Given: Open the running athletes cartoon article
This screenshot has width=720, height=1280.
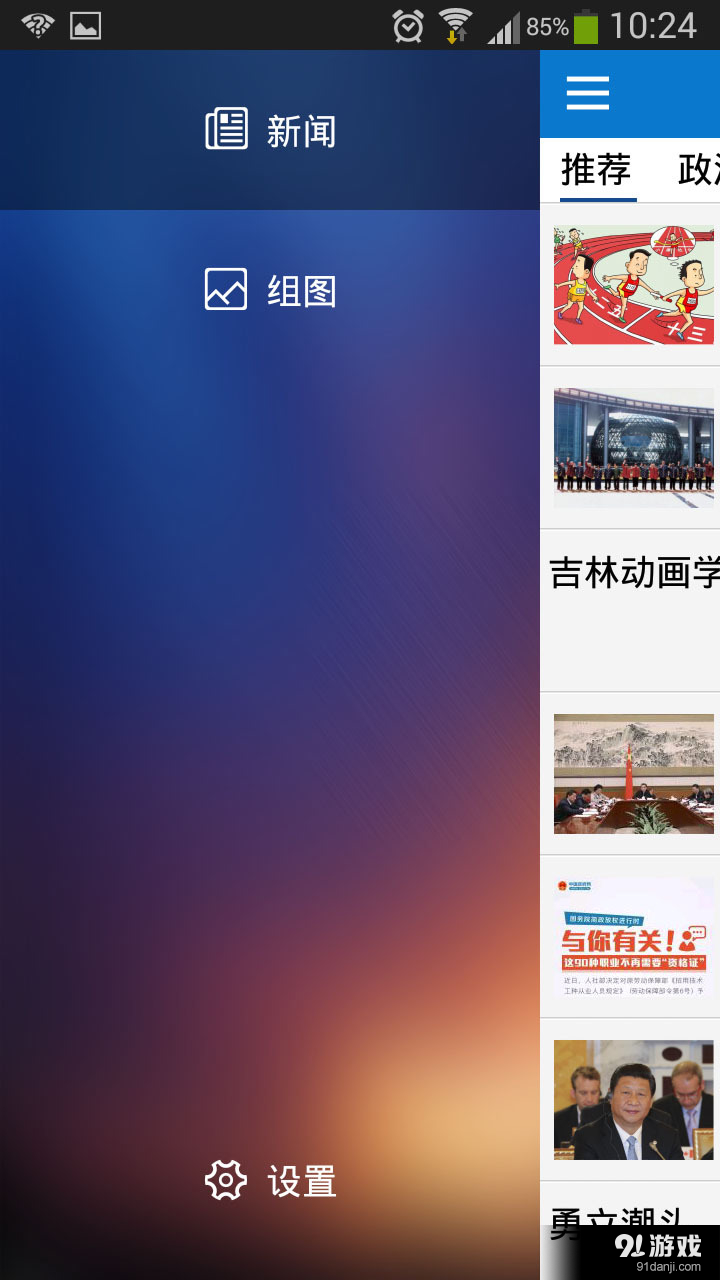Looking at the screenshot, I should 632,283.
